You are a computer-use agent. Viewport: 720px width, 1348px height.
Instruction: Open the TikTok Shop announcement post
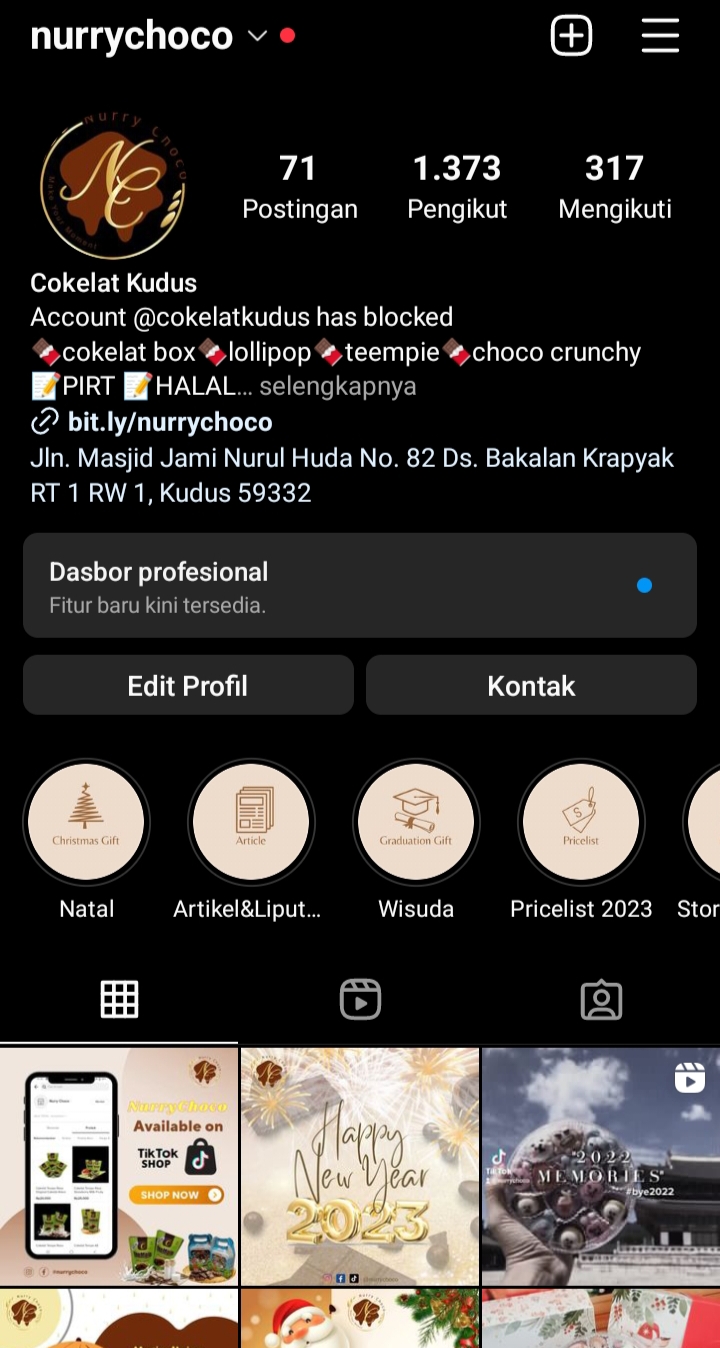coord(119,1166)
